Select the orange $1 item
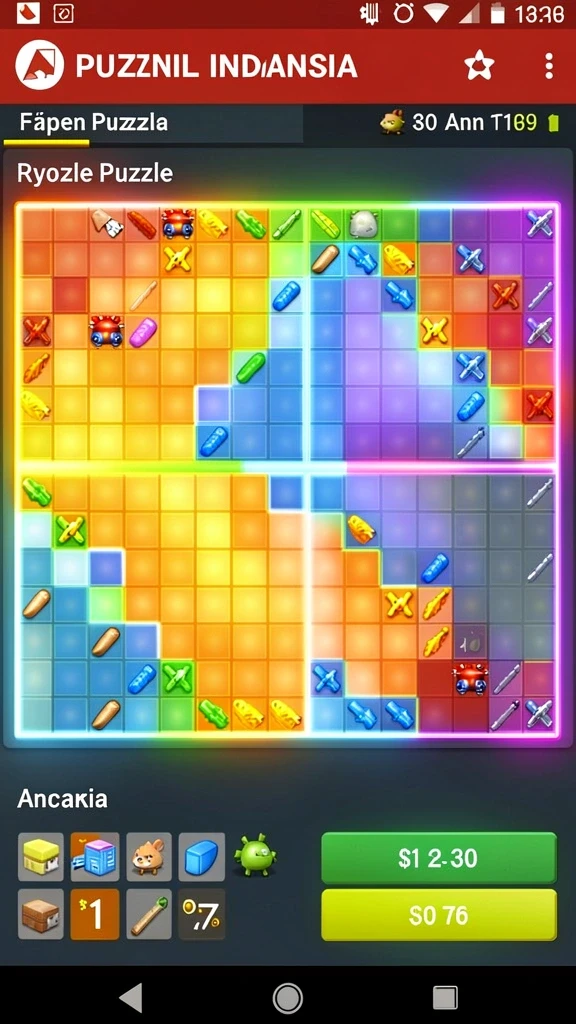The image size is (576, 1024). tap(95, 914)
